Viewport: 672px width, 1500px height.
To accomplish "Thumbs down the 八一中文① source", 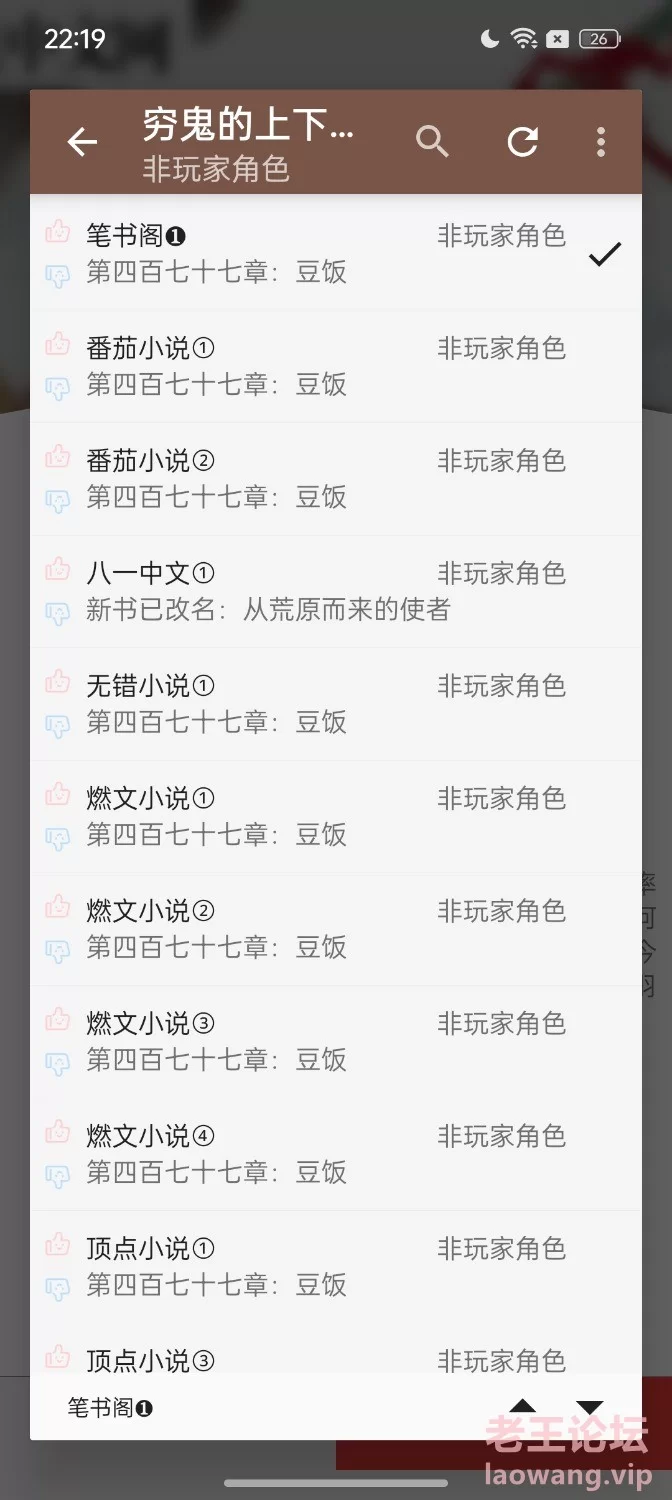I will 58,612.
